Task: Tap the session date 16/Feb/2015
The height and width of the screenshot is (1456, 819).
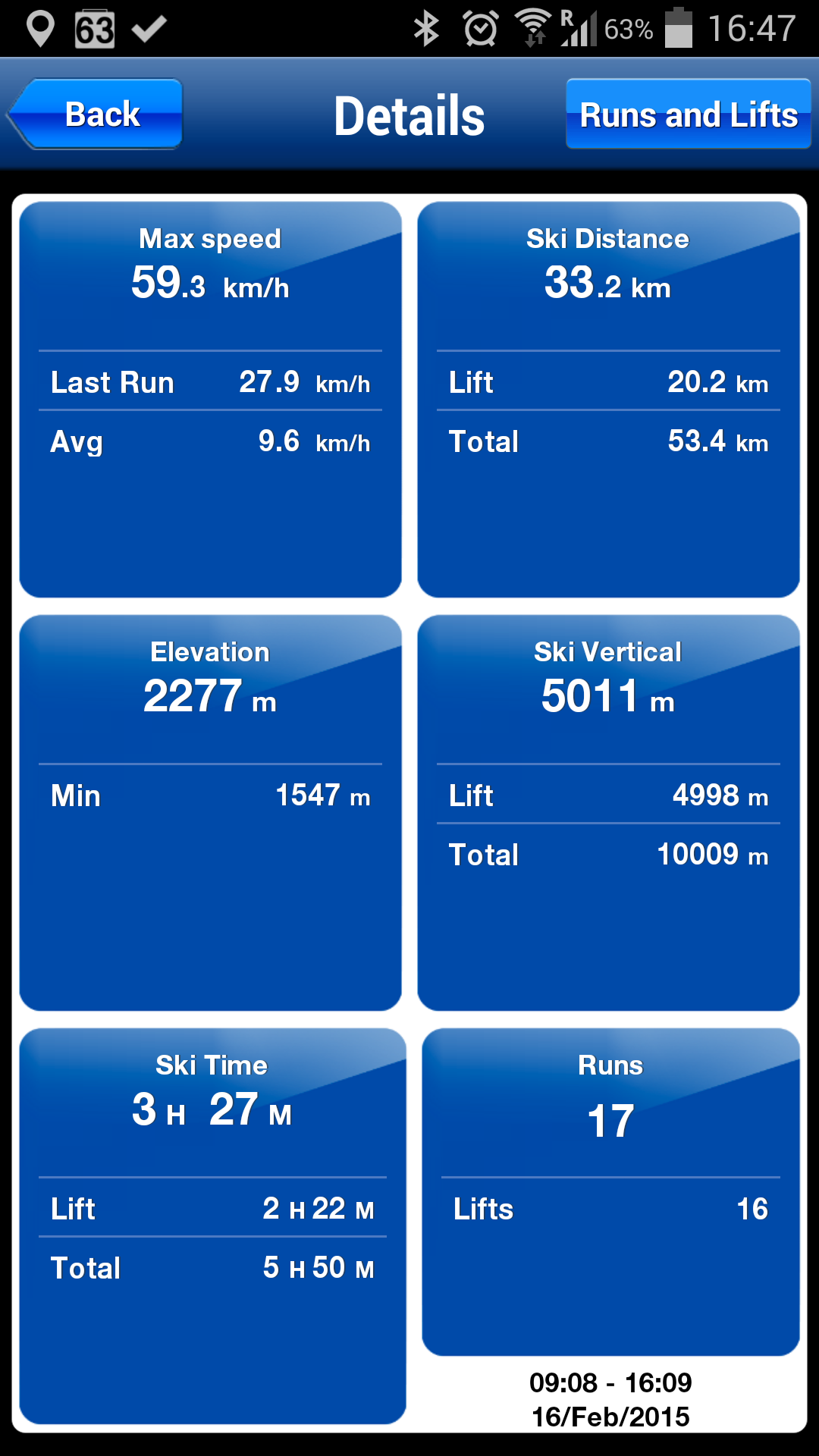Action: coord(610,1415)
